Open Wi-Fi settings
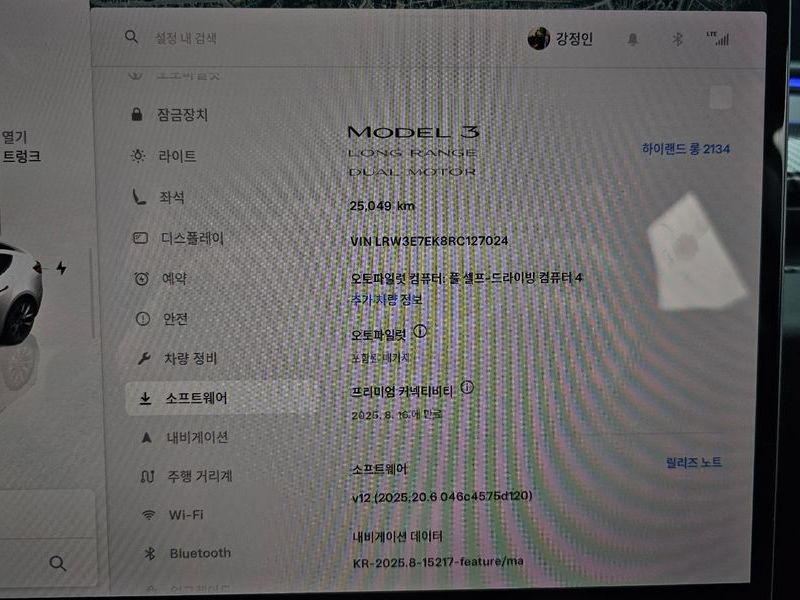800x600 pixels. tap(185, 515)
